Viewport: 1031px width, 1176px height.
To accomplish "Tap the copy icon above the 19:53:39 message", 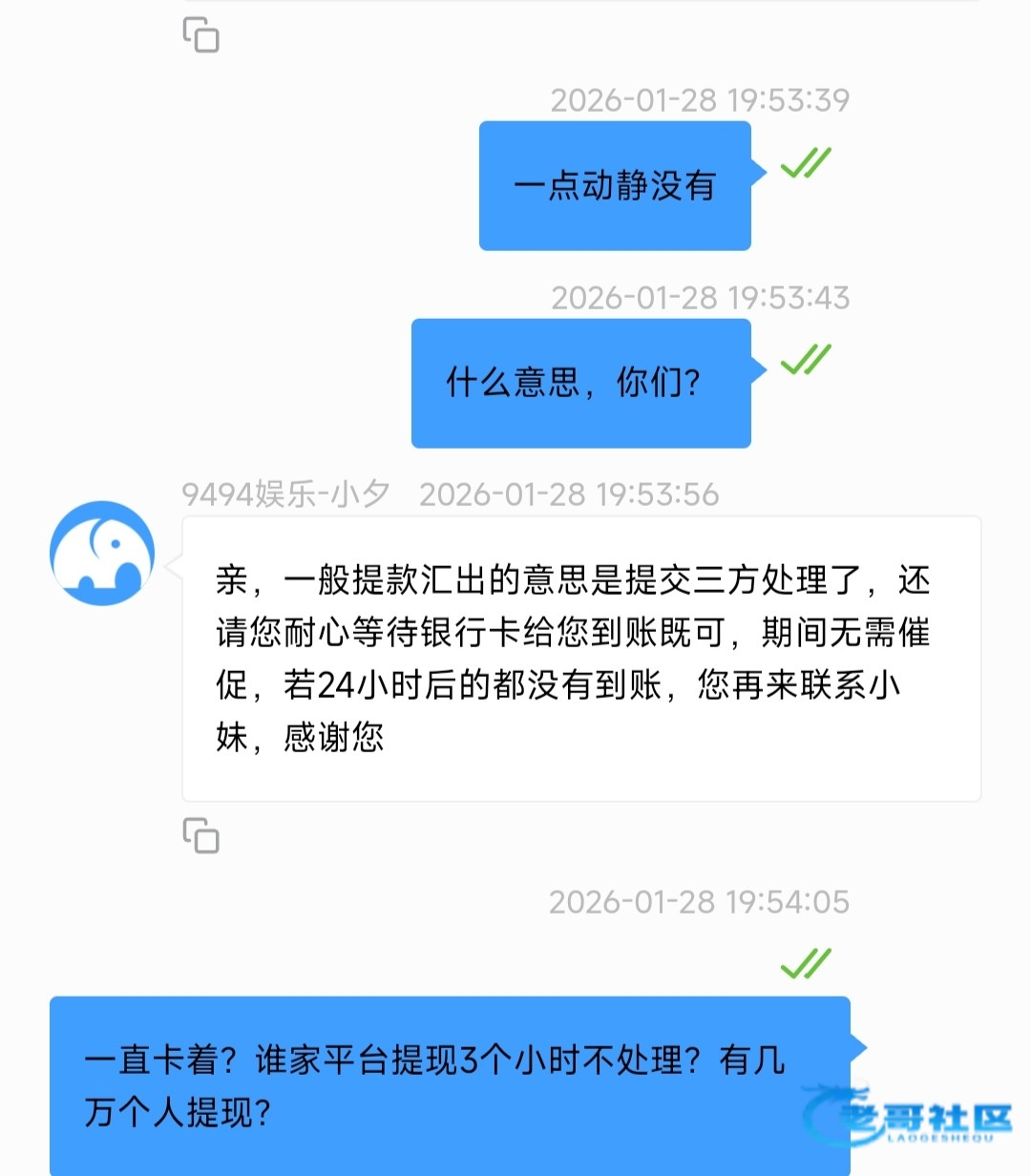I will point(200,35).
